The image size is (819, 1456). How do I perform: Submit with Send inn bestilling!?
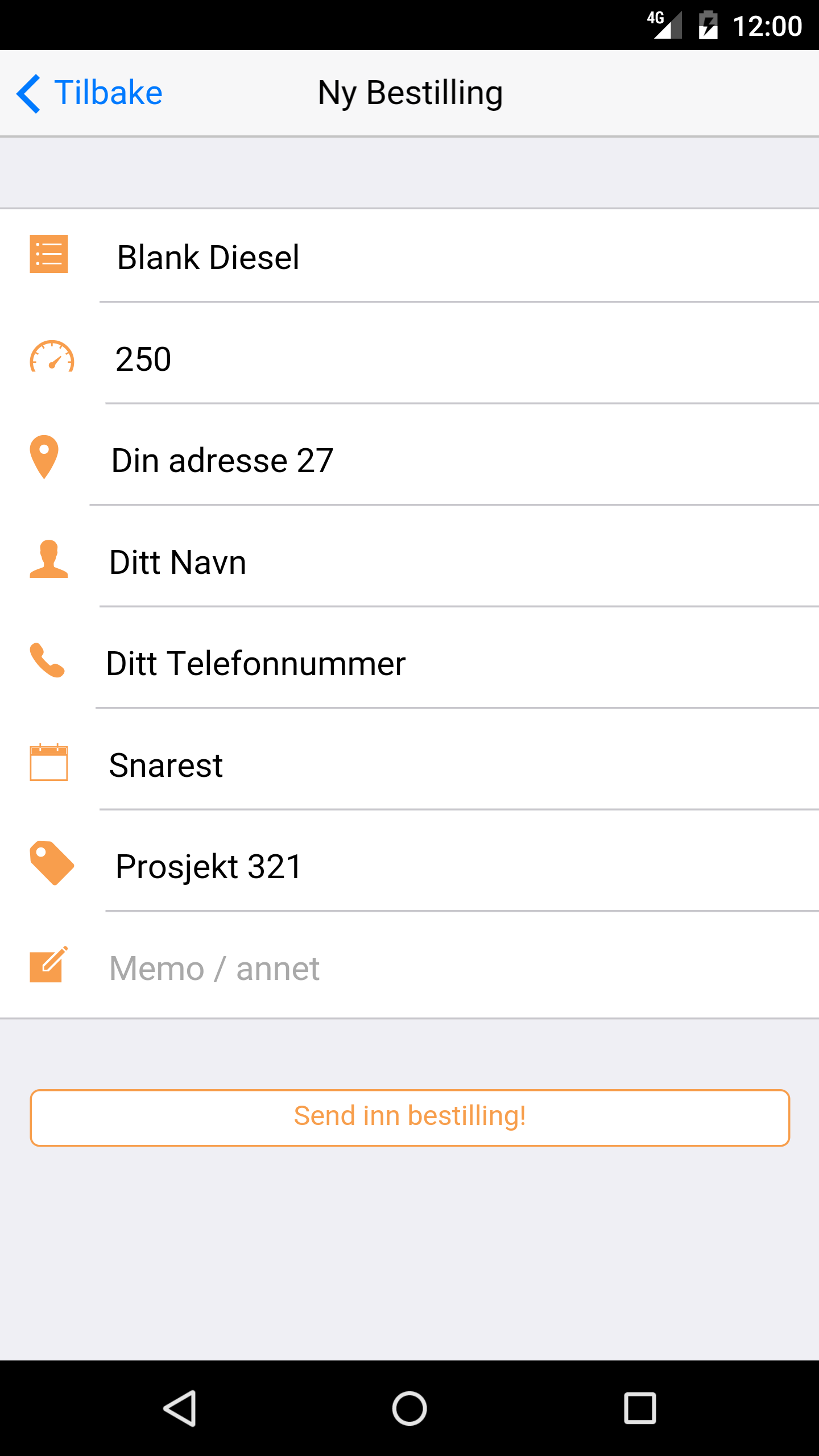409,1118
